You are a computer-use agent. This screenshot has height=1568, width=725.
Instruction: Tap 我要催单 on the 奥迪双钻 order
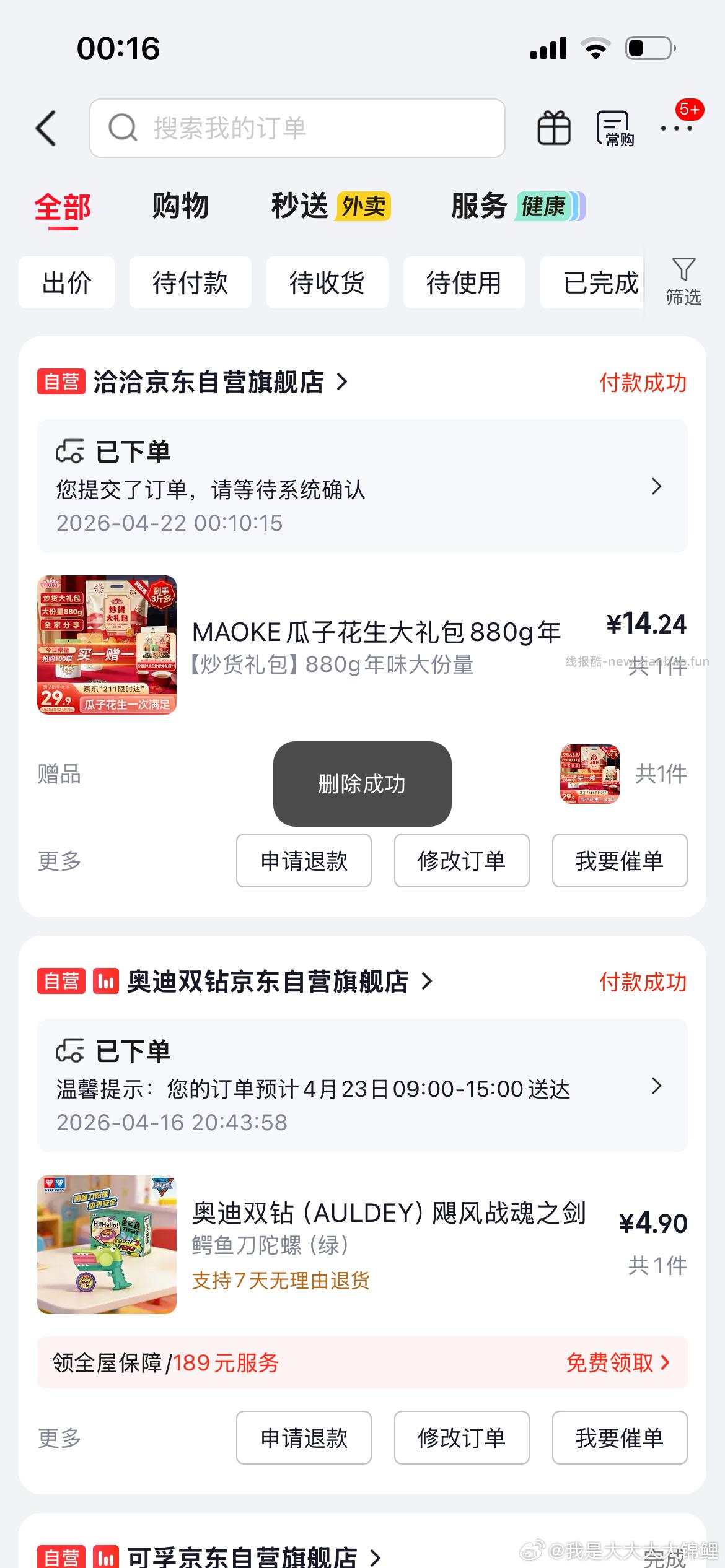coord(620,1437)
